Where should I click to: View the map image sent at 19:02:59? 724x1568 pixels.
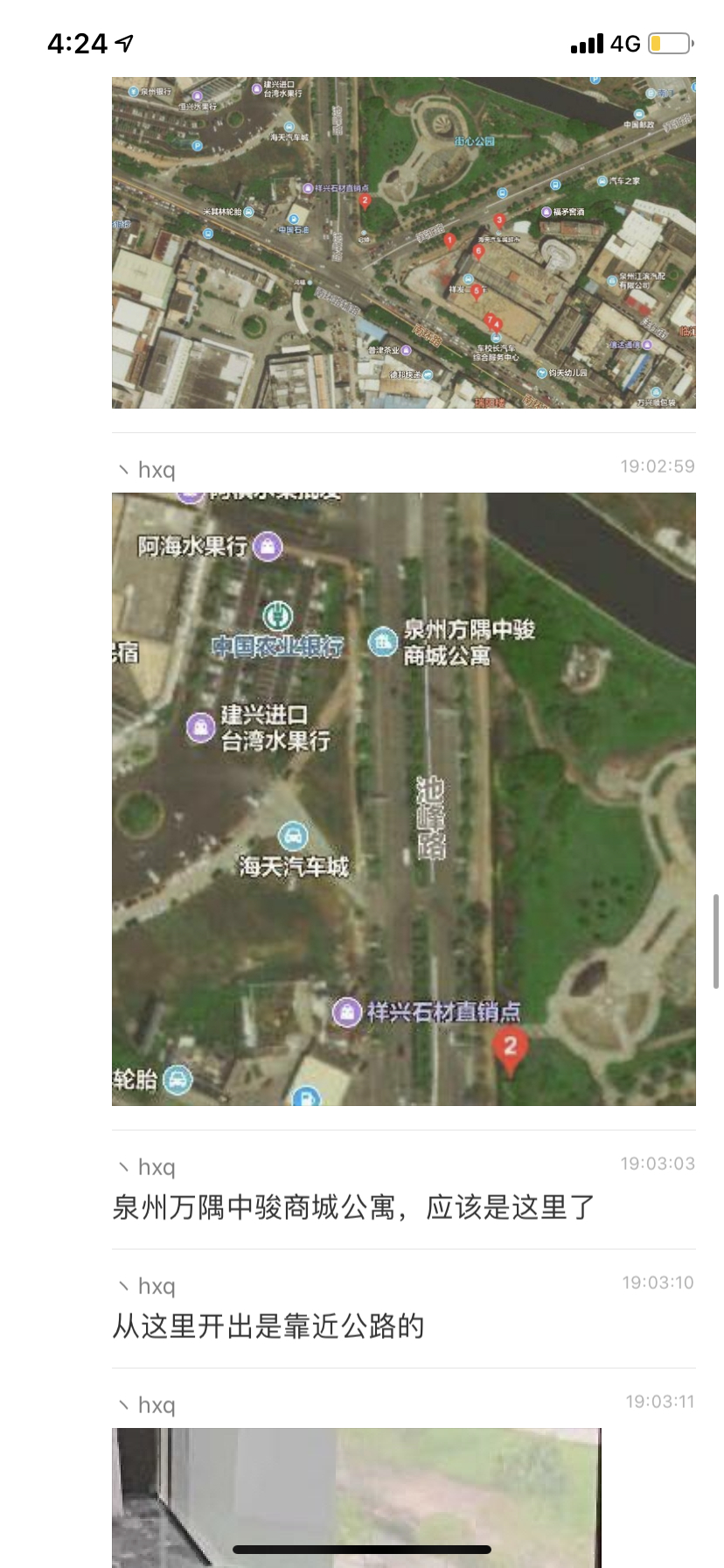click(x=403, y=798)
